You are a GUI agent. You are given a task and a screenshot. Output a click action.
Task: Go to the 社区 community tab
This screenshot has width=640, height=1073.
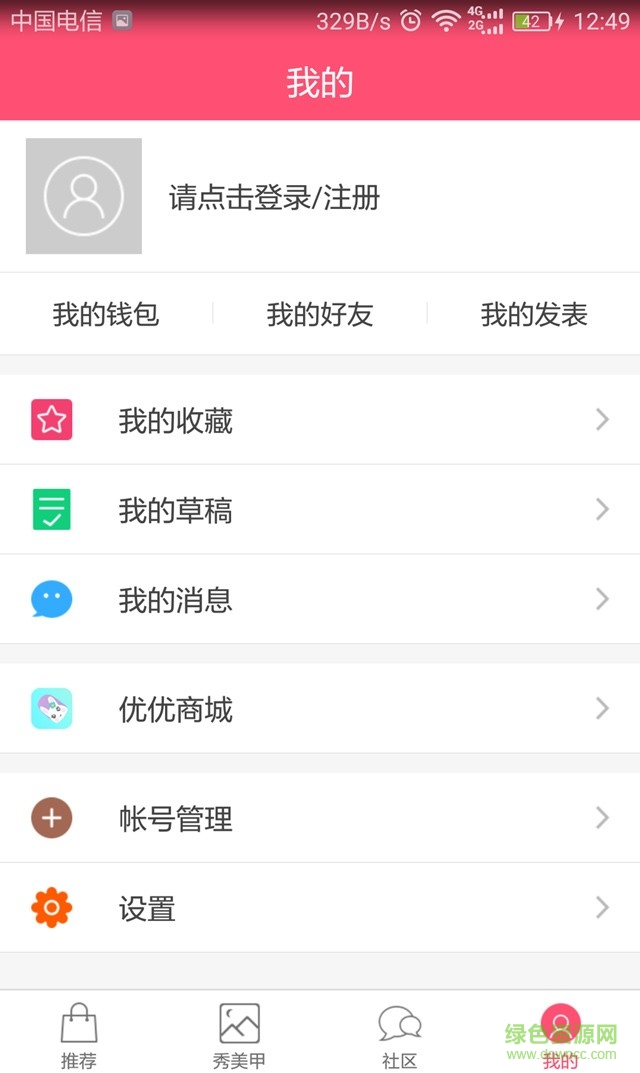click(x=399, y=1035)
